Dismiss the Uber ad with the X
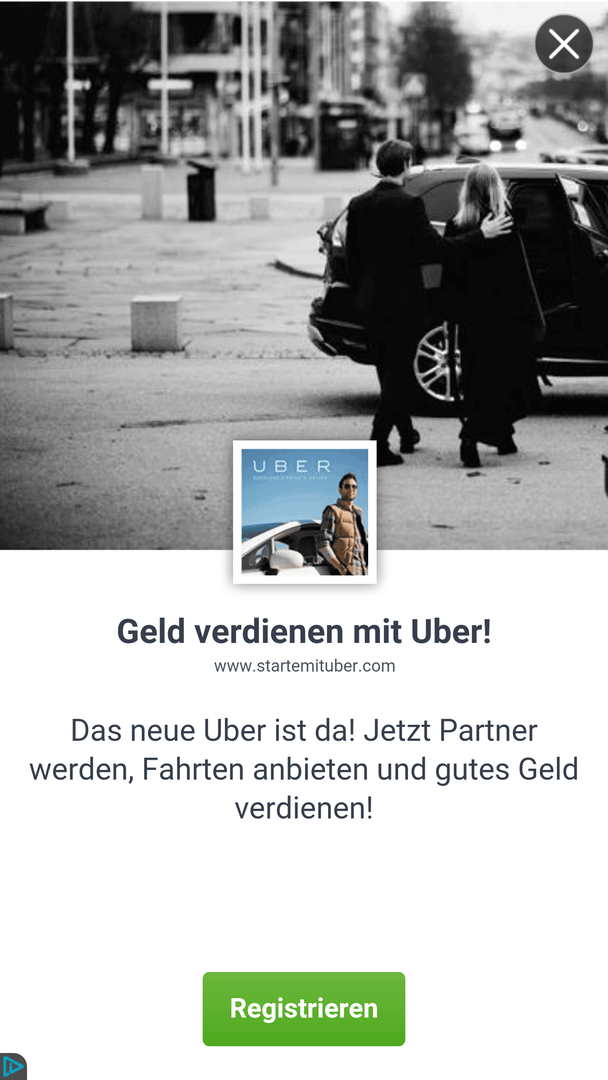The image size is (608, 1080). pos(564,44)
